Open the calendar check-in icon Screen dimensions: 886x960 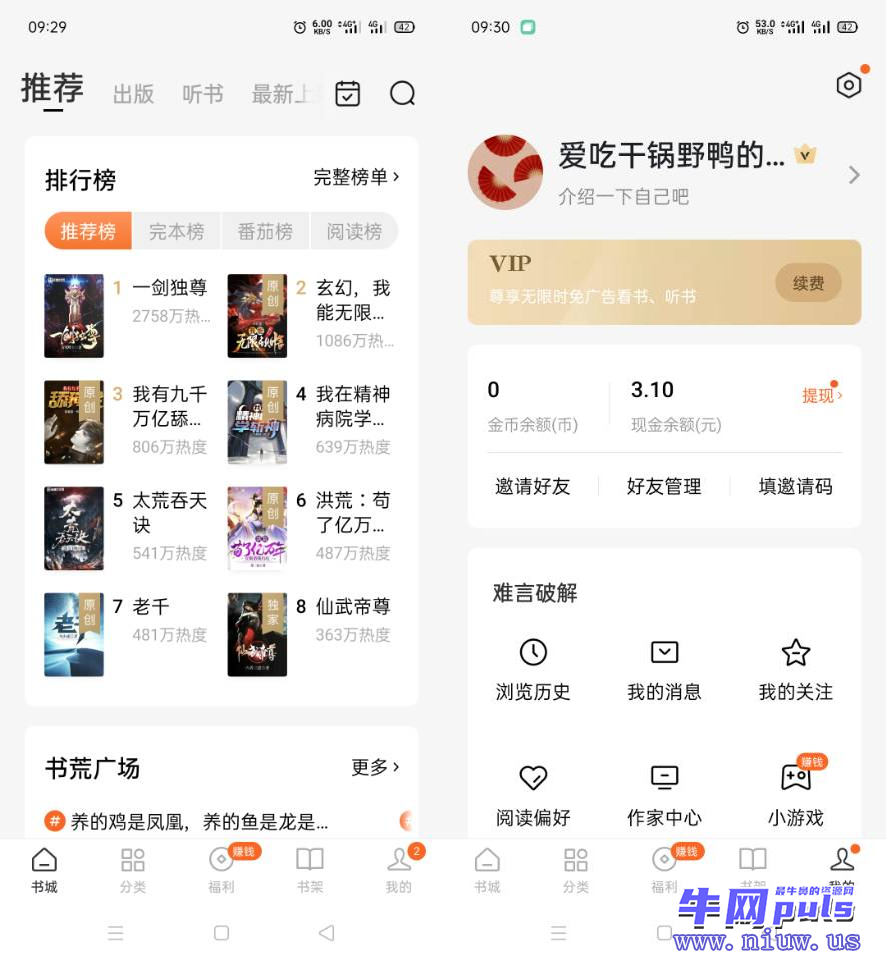pyautogui.click(x=347, y=93)
